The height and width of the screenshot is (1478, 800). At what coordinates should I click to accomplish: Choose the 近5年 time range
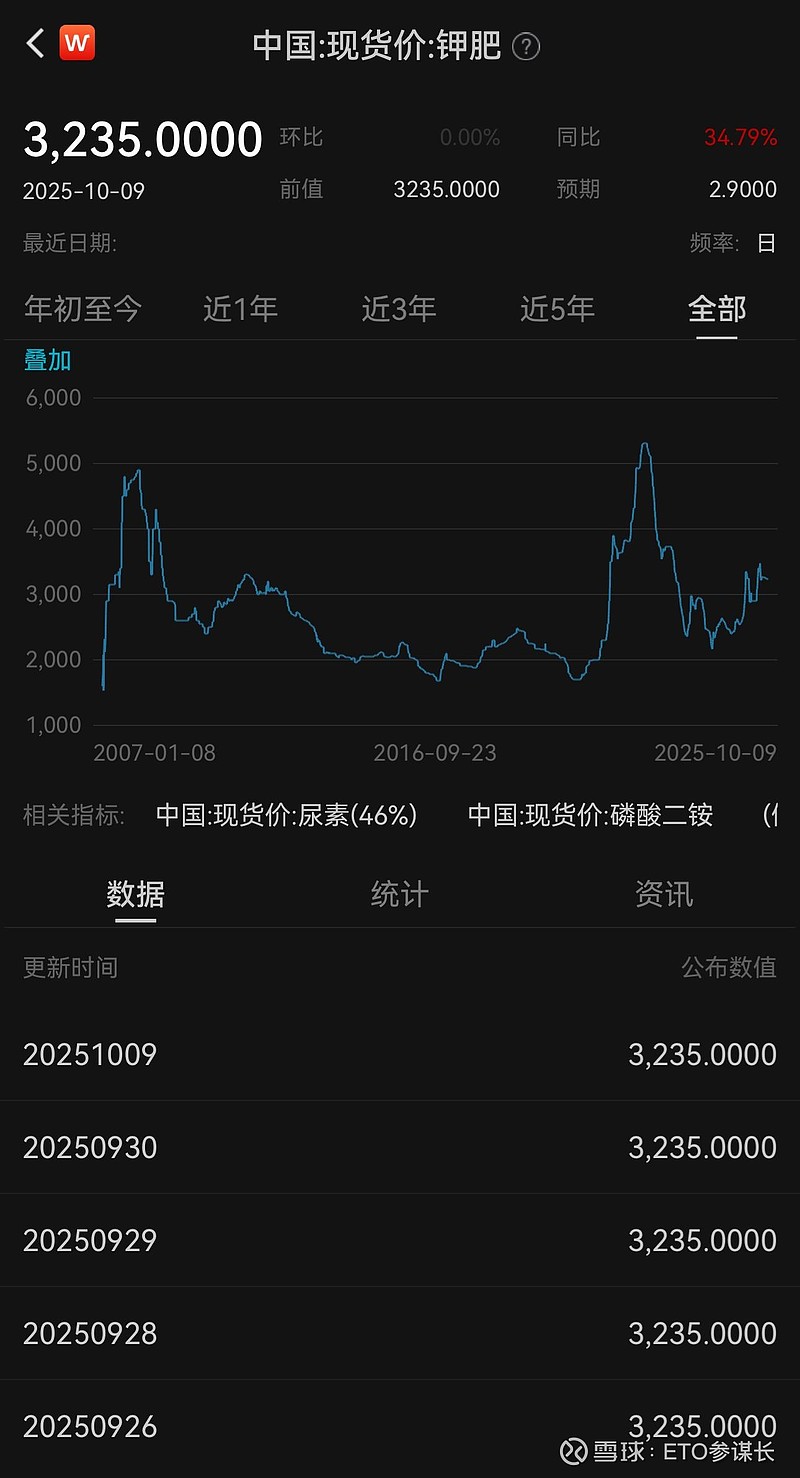(557, 309)
